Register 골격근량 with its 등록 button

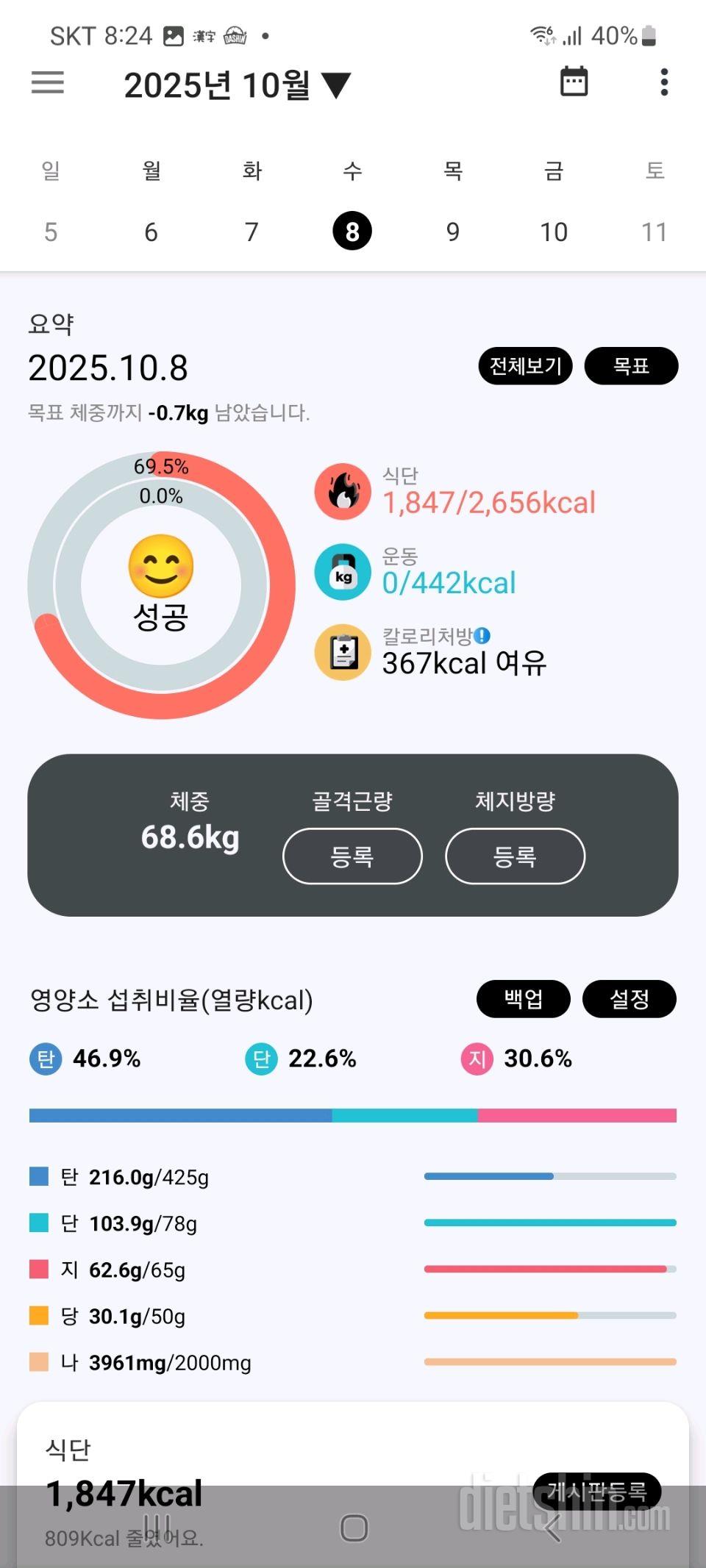click(352, 856)
